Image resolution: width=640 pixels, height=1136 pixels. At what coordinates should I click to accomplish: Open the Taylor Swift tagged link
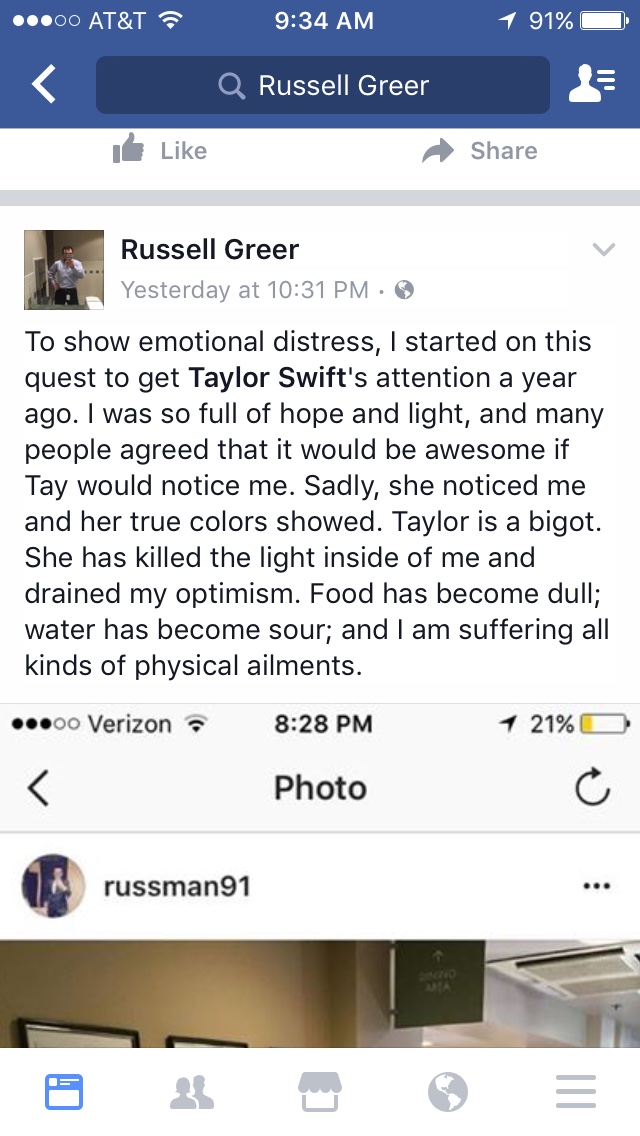point(267,377)
